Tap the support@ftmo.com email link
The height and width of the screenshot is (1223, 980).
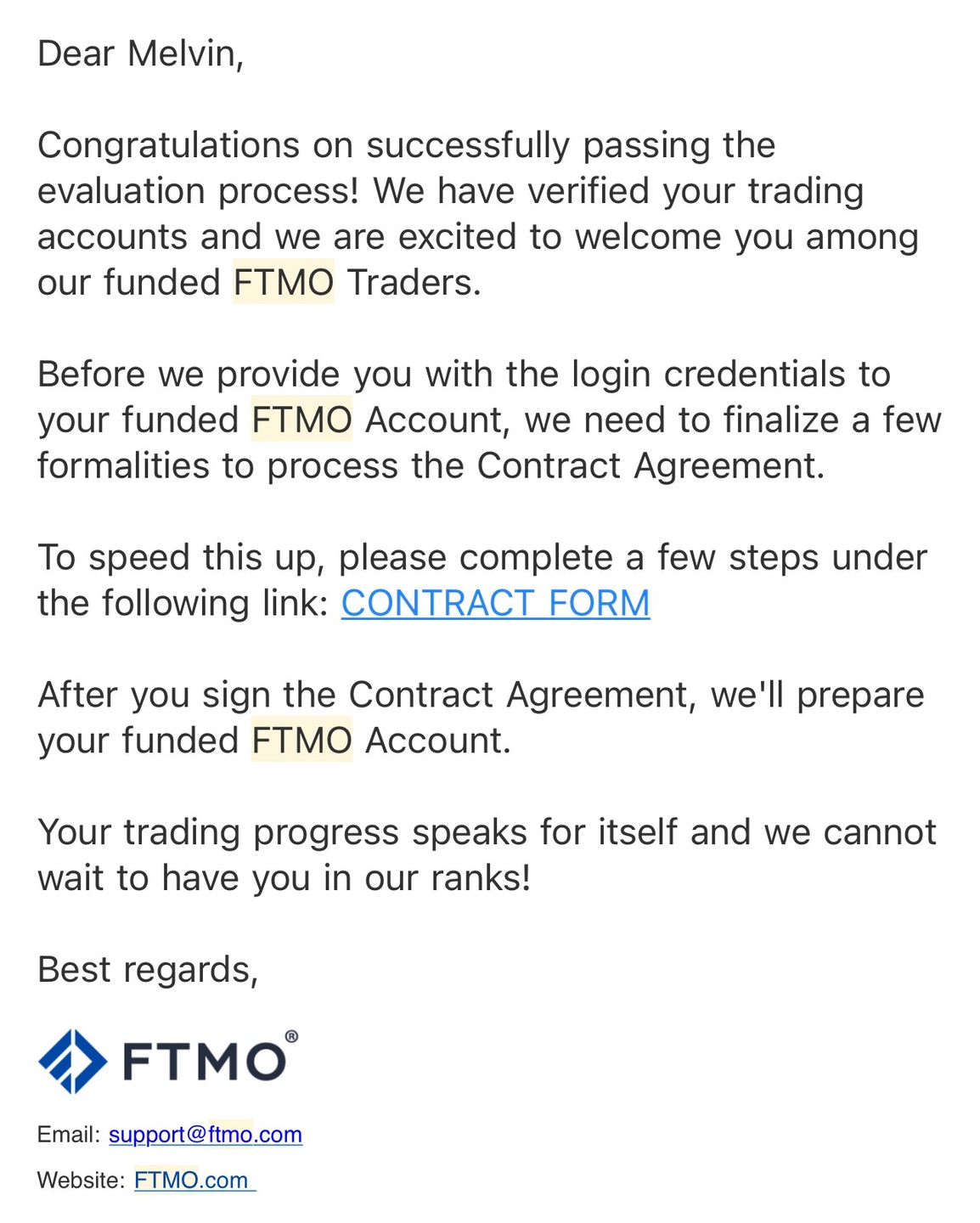(x=206, y=1135)
